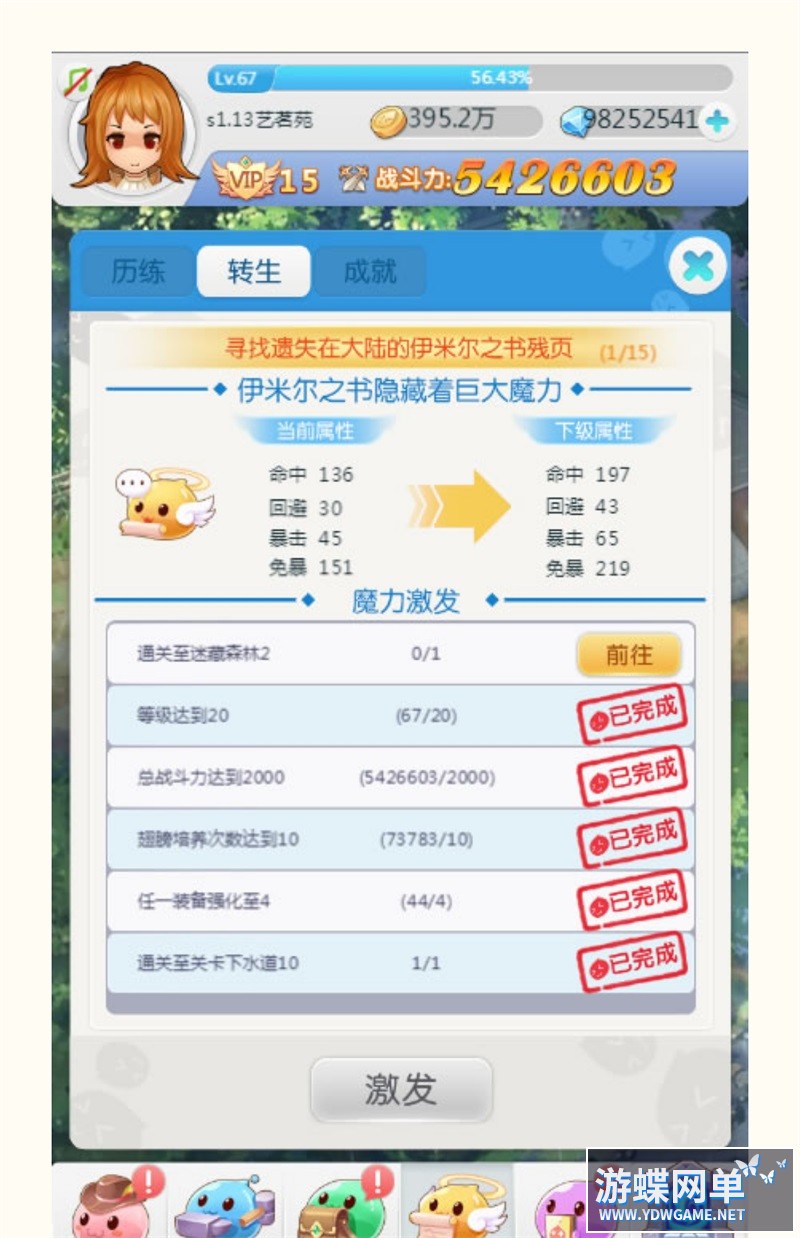The height and width of the screenshot is (1238, 800).
Task: Open the cowboy hat character menu
Action: [x=112, y=1205]
